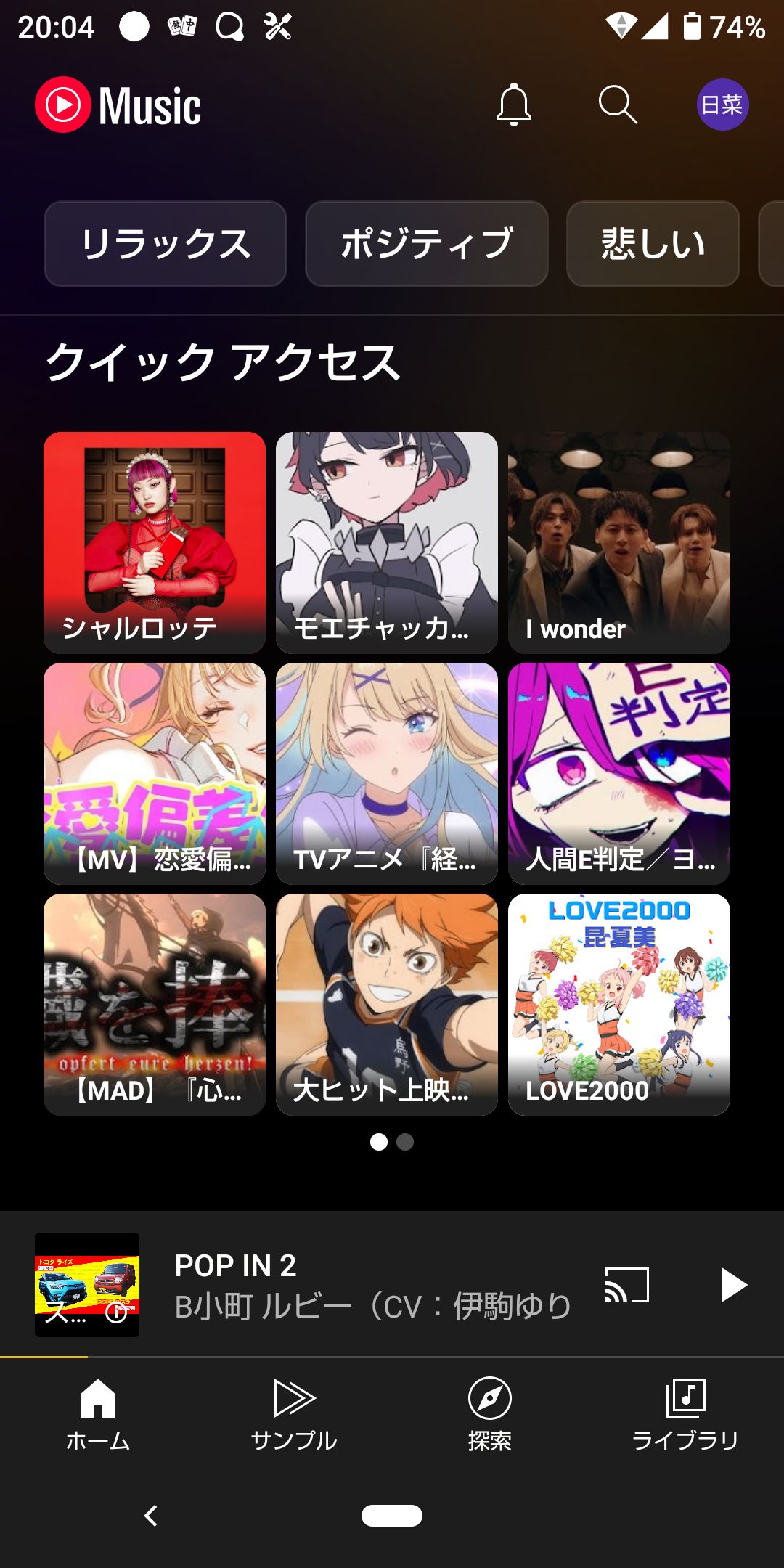784x1568 pixels.
Task: Open the シャルロッテ thumbnail
Action: [155, 541]
